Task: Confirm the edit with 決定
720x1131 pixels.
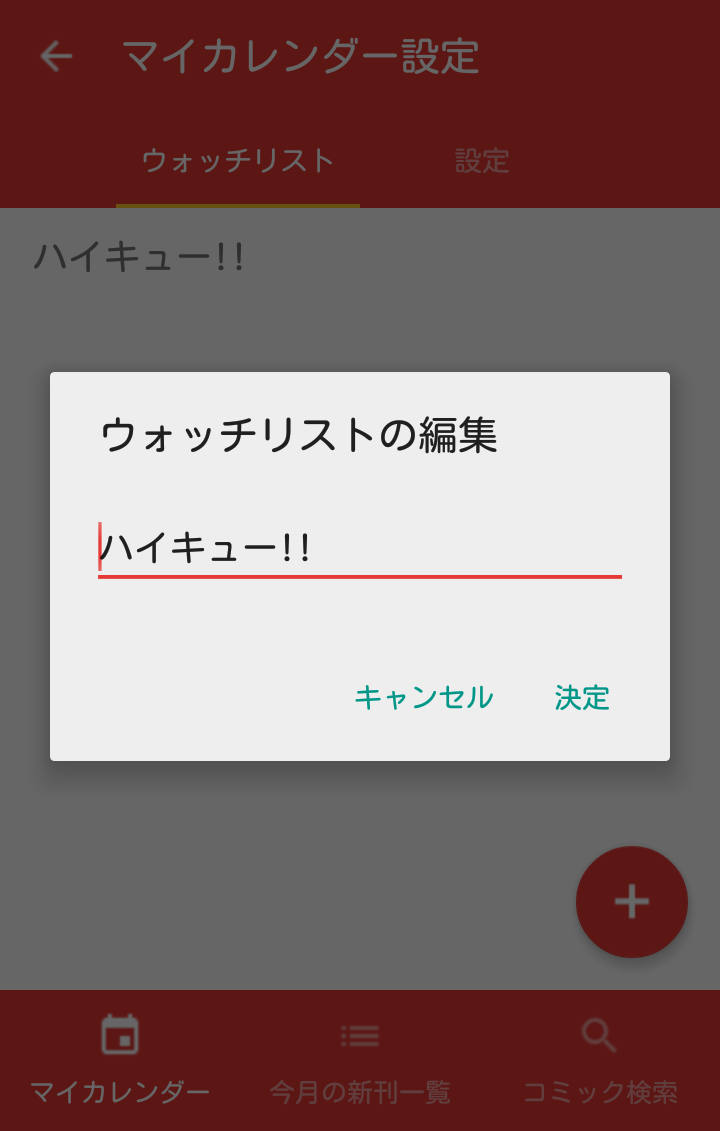Action: [x=582, y=697]
